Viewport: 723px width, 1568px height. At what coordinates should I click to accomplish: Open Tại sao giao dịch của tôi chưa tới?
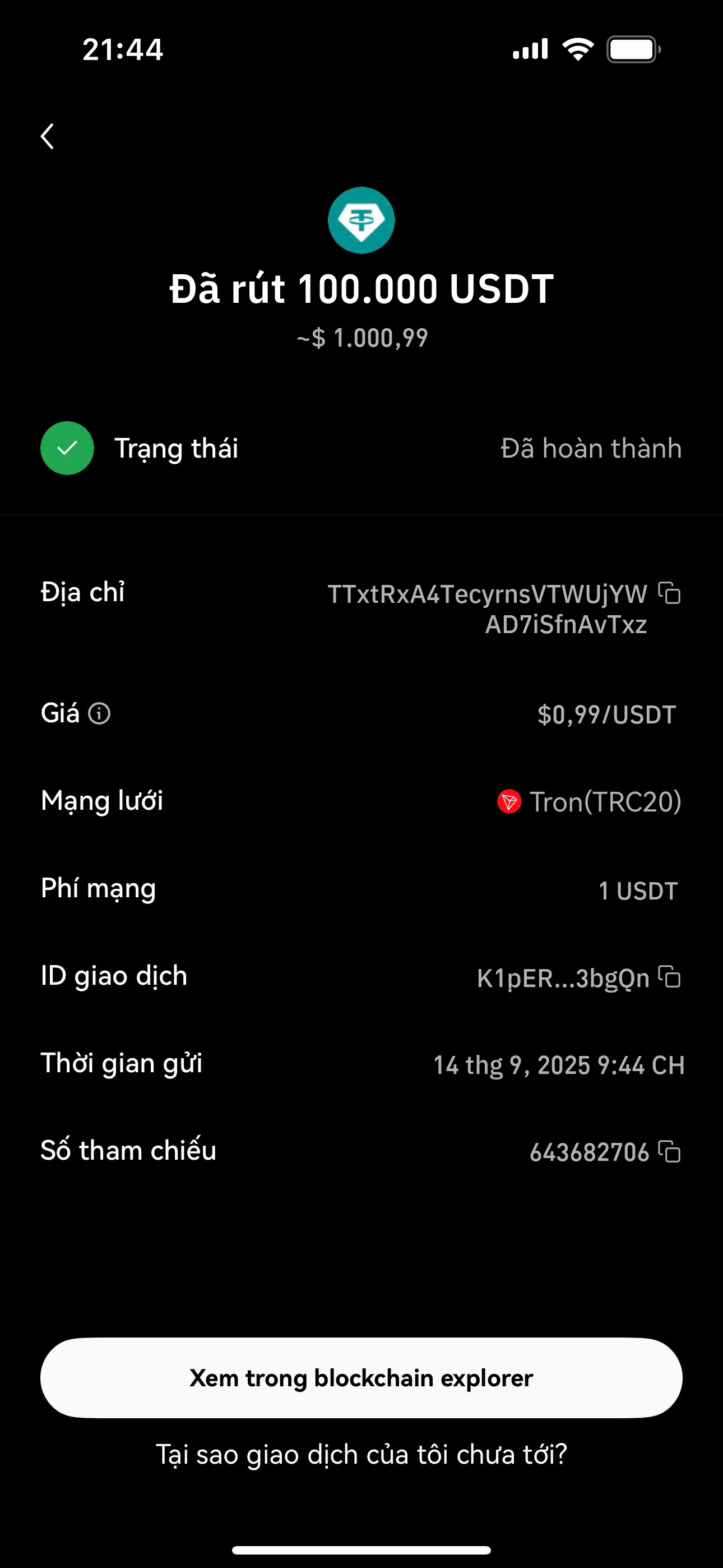(361, 1455)
